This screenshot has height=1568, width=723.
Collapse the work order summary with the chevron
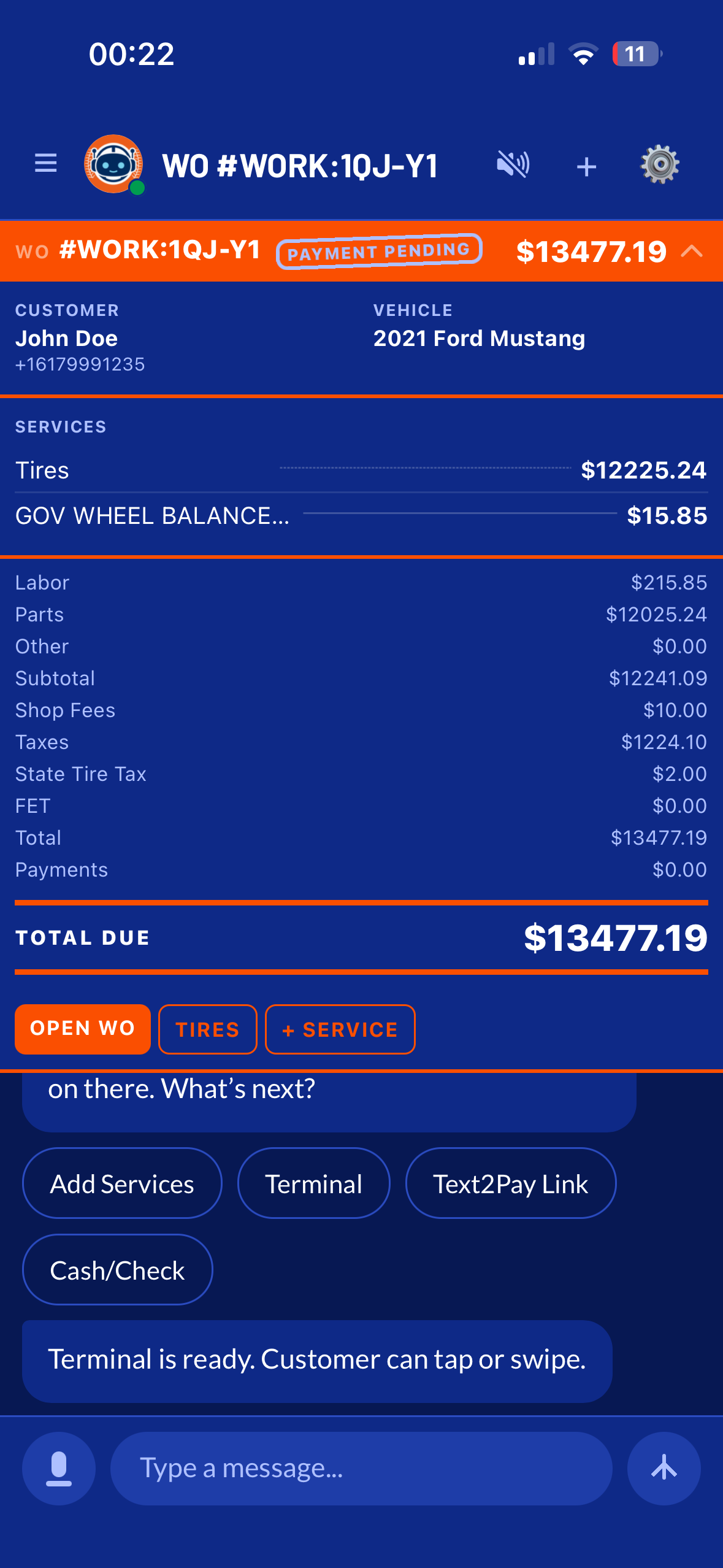pos(692,252)
